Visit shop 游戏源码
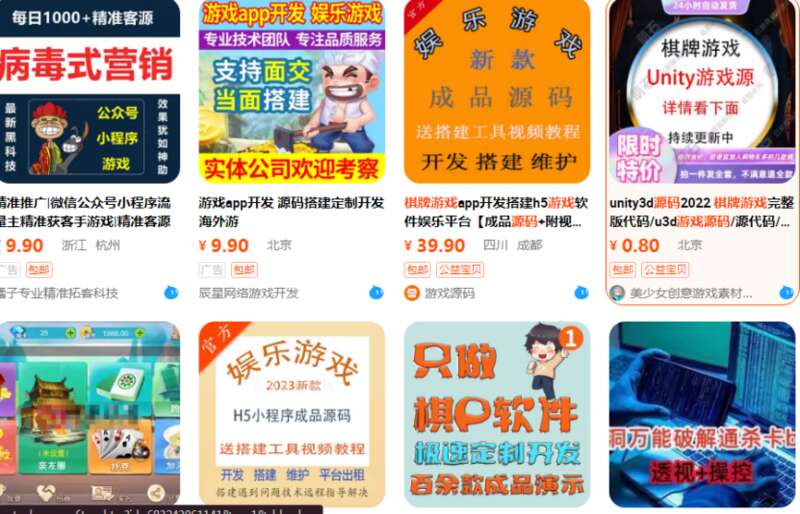The image size is (800, 514). pos(449,293)
